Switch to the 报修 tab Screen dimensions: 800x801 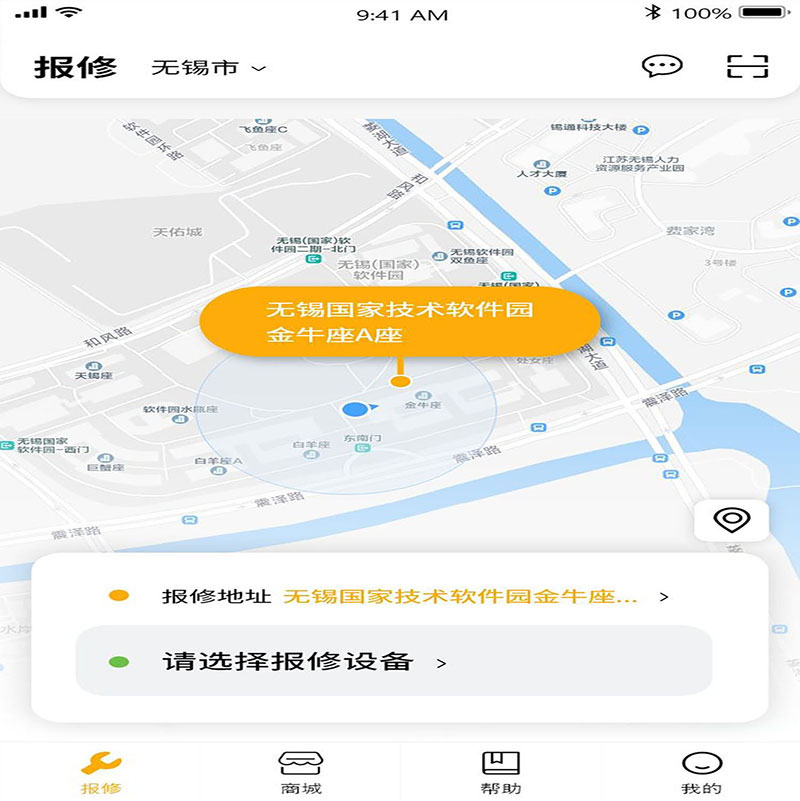(x=100, y=773)
